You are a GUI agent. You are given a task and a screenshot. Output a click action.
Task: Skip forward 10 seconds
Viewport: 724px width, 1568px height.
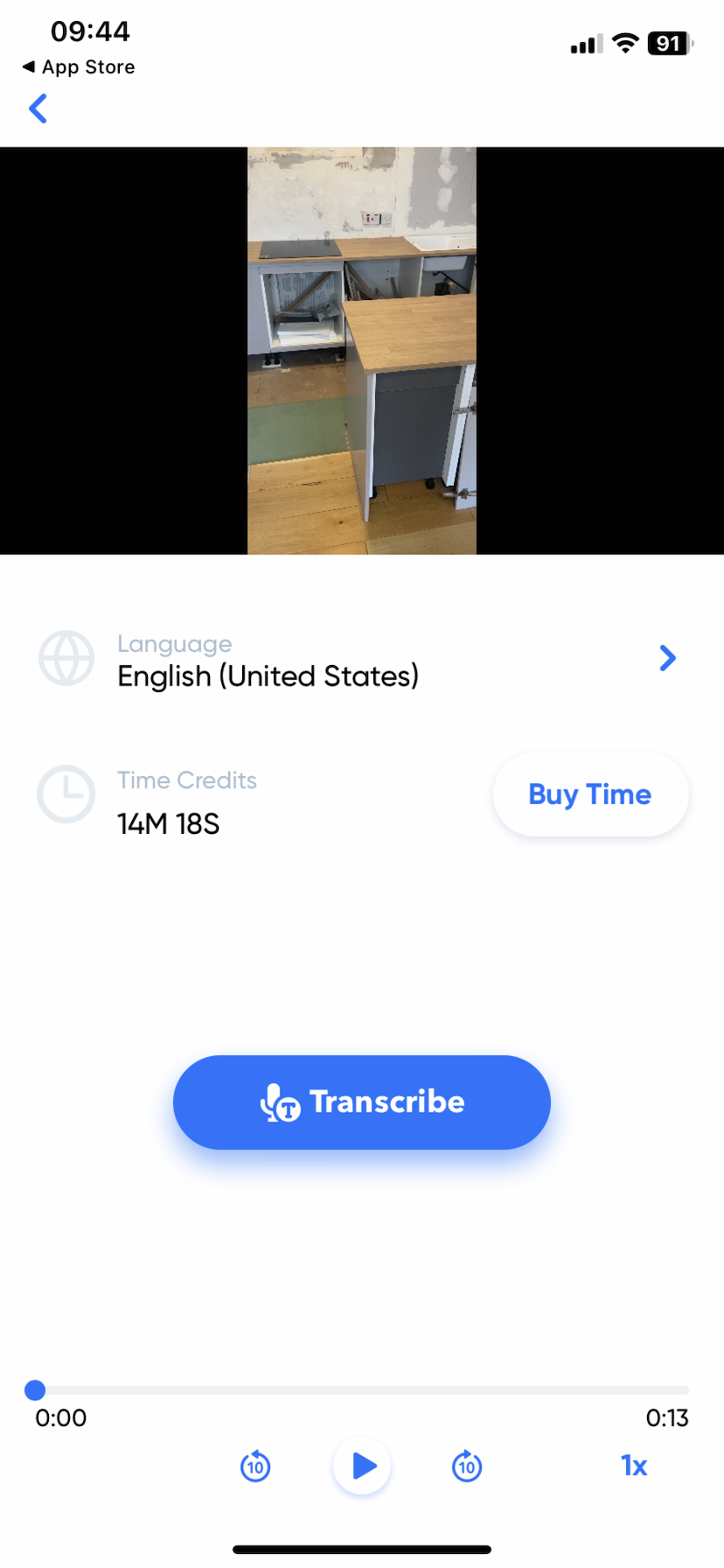pos(467,1466)
